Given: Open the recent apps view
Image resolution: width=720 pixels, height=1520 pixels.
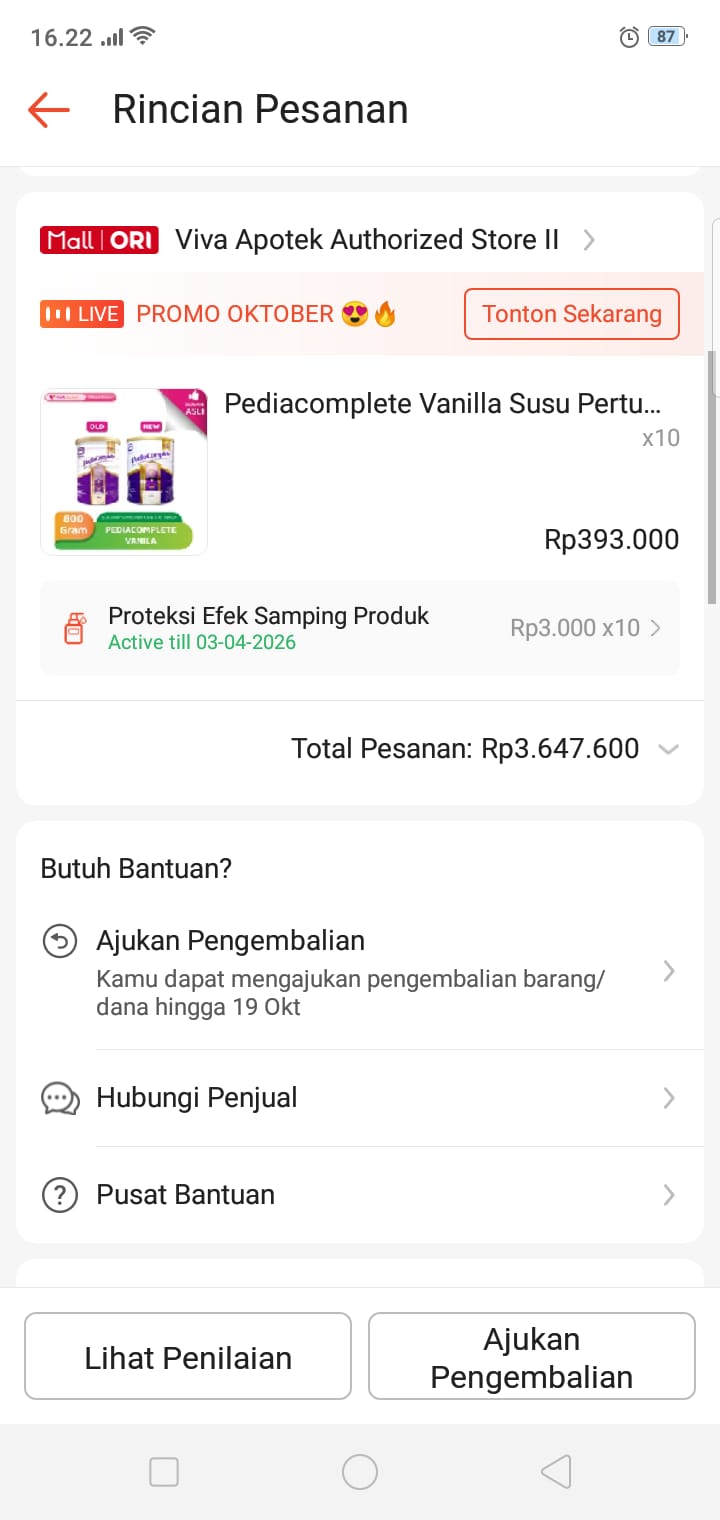Looking at the screenshot, I should tap(164, 1472).
